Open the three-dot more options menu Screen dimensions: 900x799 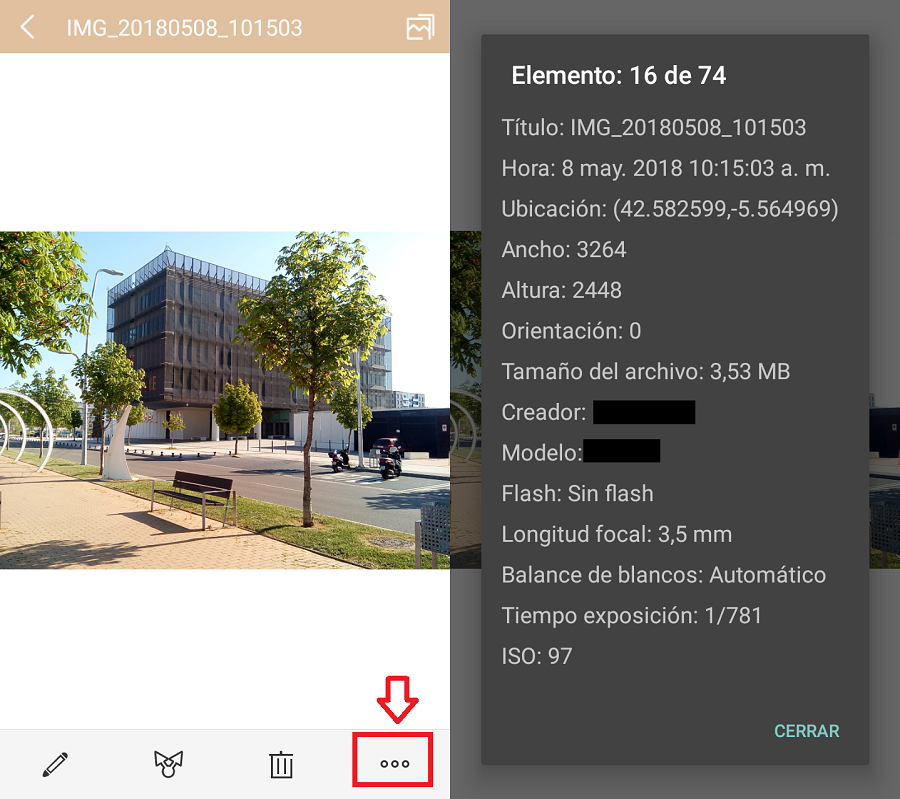click(x=394, y=764)
